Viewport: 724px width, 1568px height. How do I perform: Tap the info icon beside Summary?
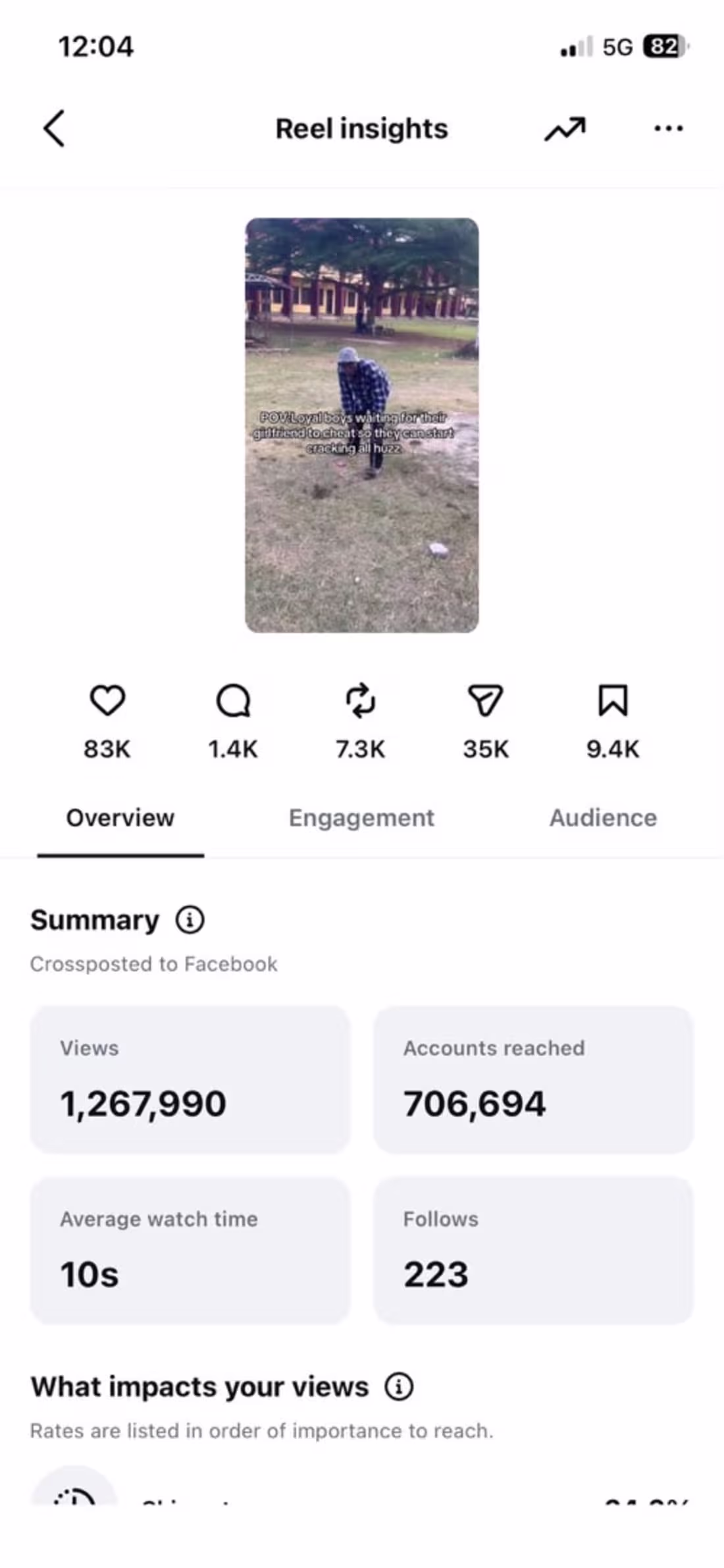click(190, 919)
